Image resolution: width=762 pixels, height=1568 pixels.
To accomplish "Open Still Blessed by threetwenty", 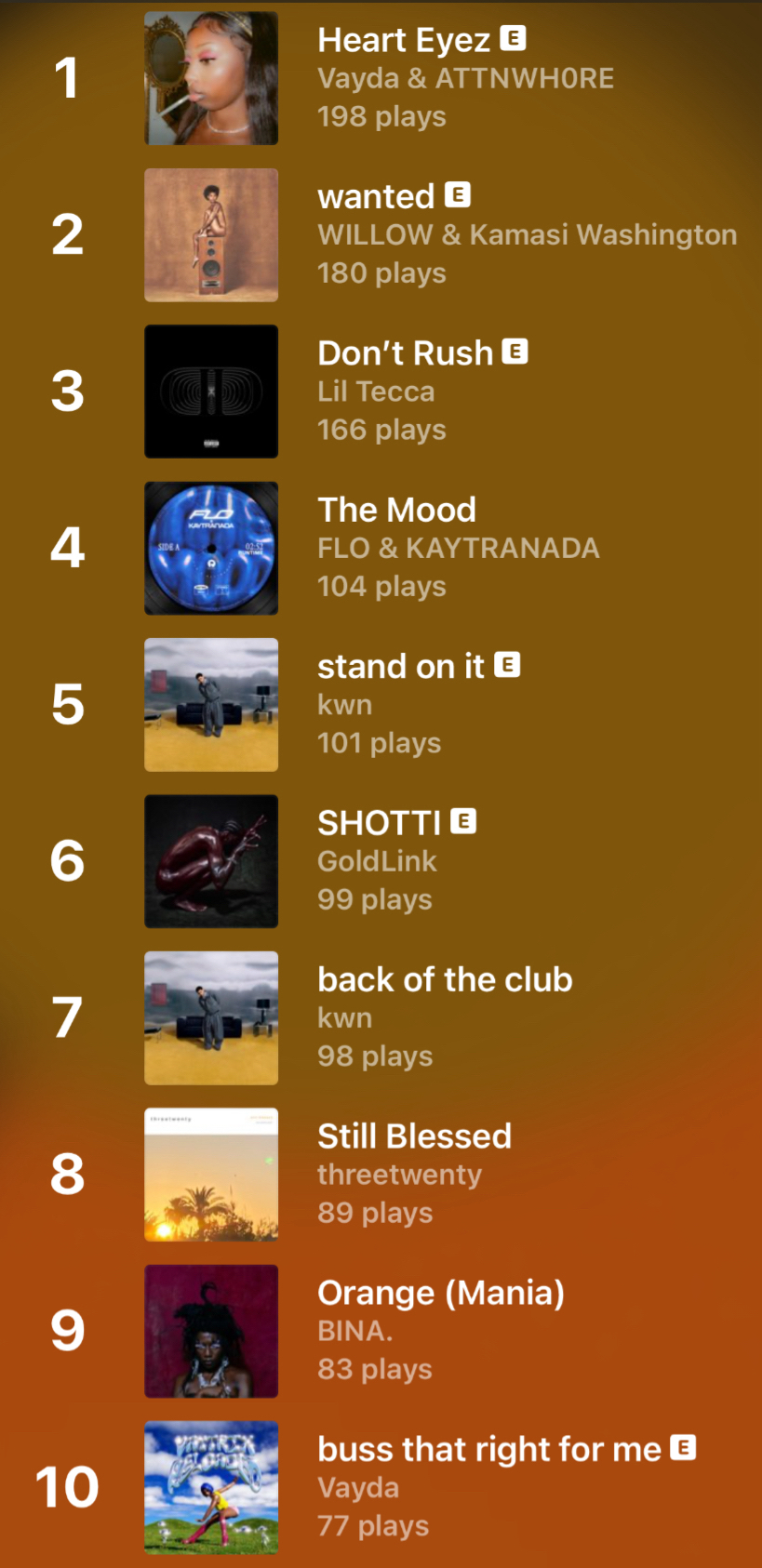I will coord(414,1136).
